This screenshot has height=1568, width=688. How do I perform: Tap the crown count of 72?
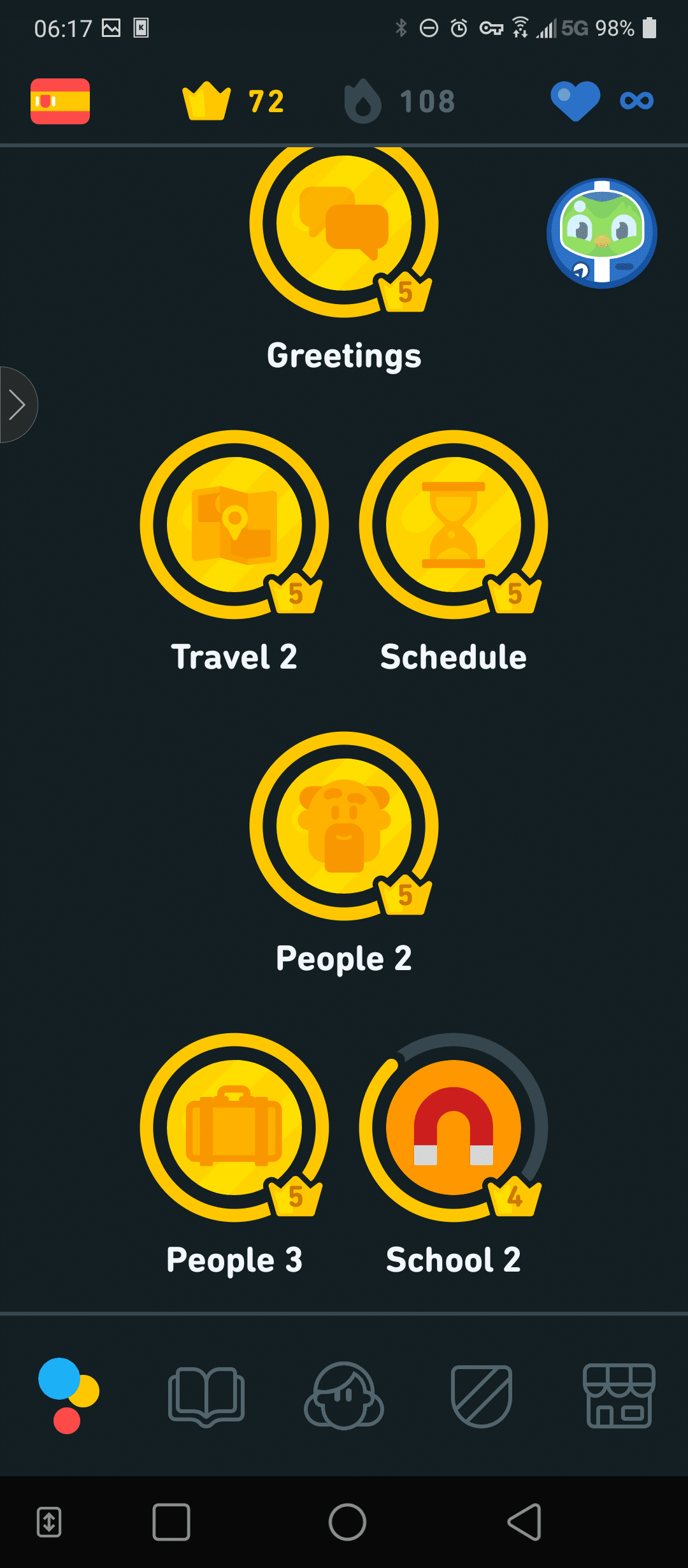click(233, 101)
